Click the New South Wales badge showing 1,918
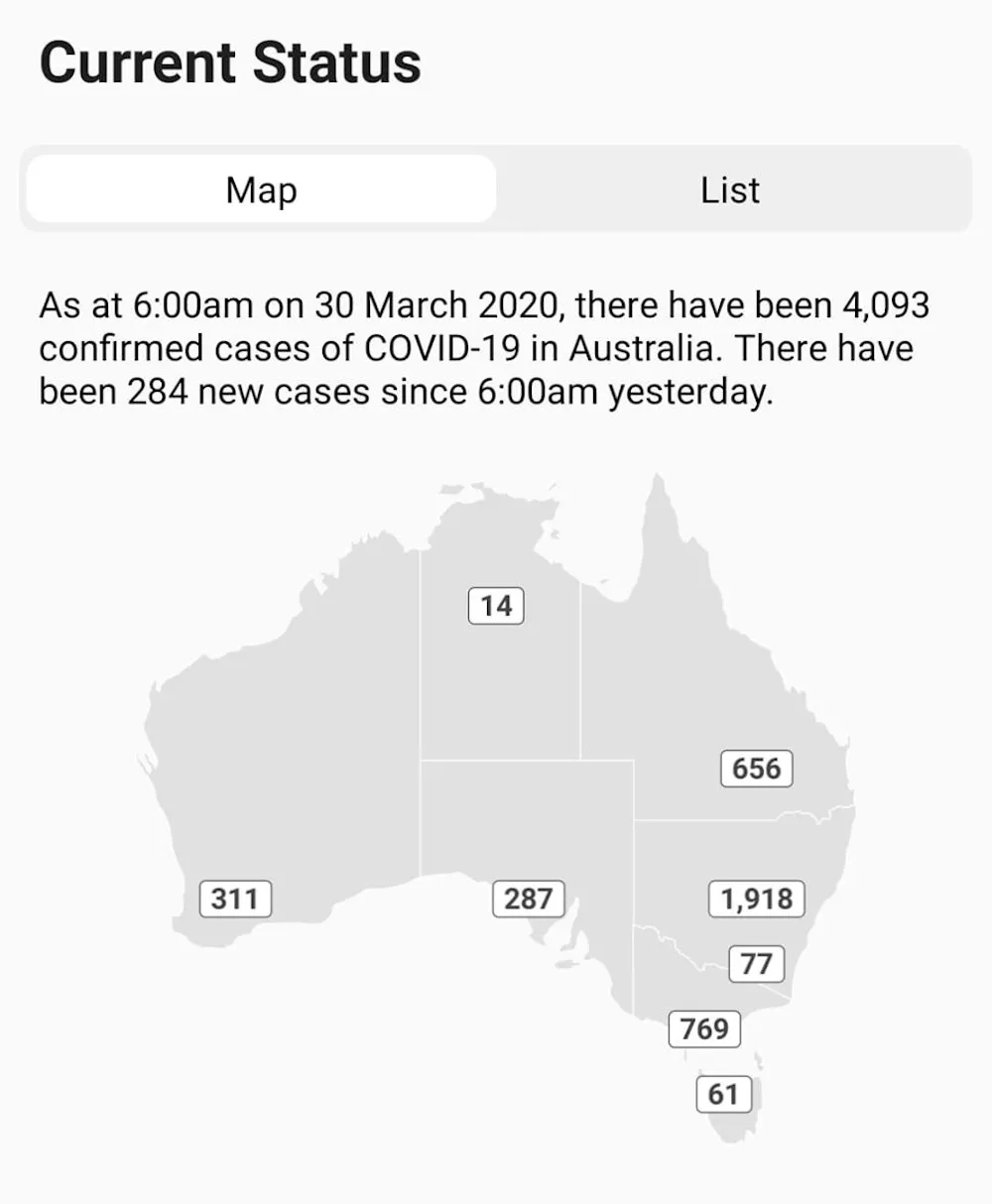This screenshot has height=1204, width=992. click(x=756, y=899)
